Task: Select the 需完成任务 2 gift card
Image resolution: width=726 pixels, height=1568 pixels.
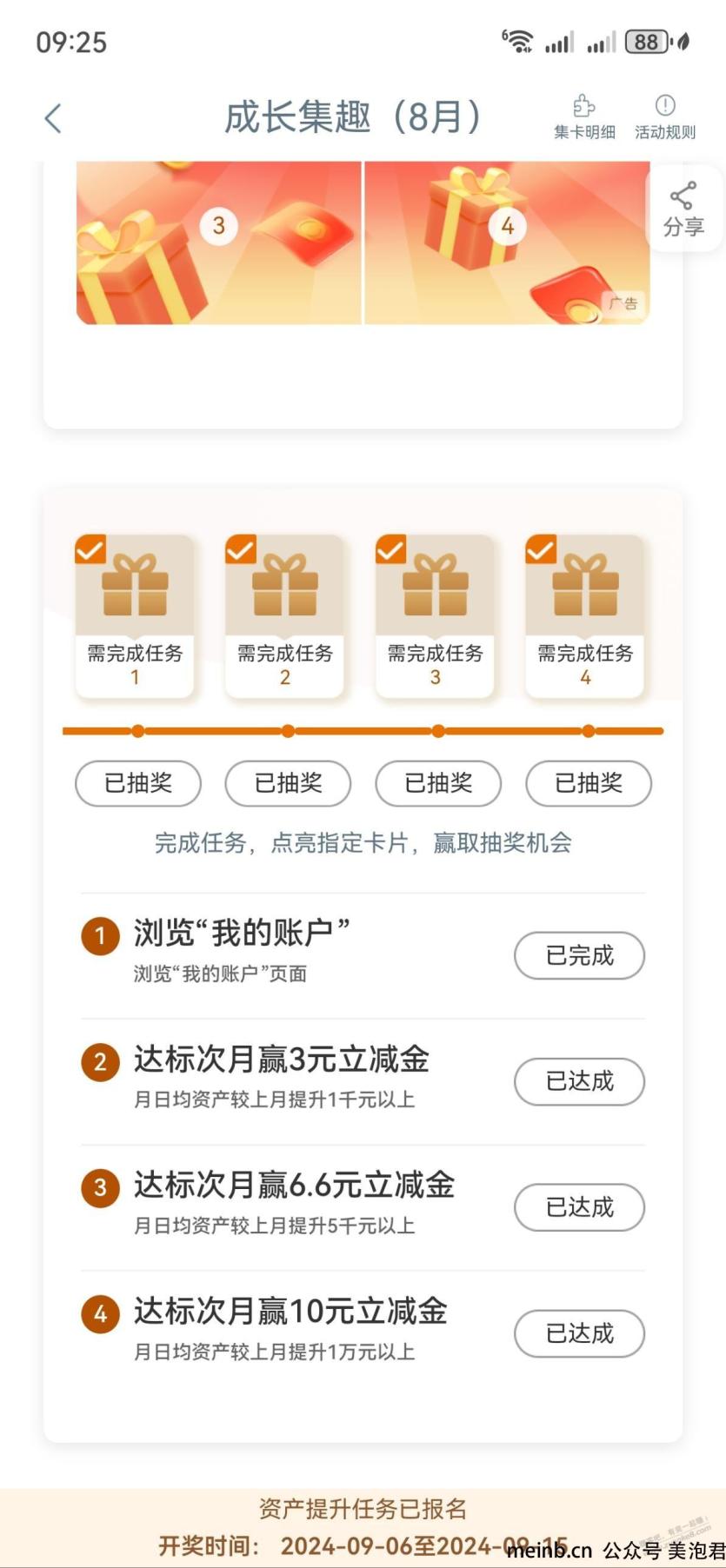Action: (285, 616)
